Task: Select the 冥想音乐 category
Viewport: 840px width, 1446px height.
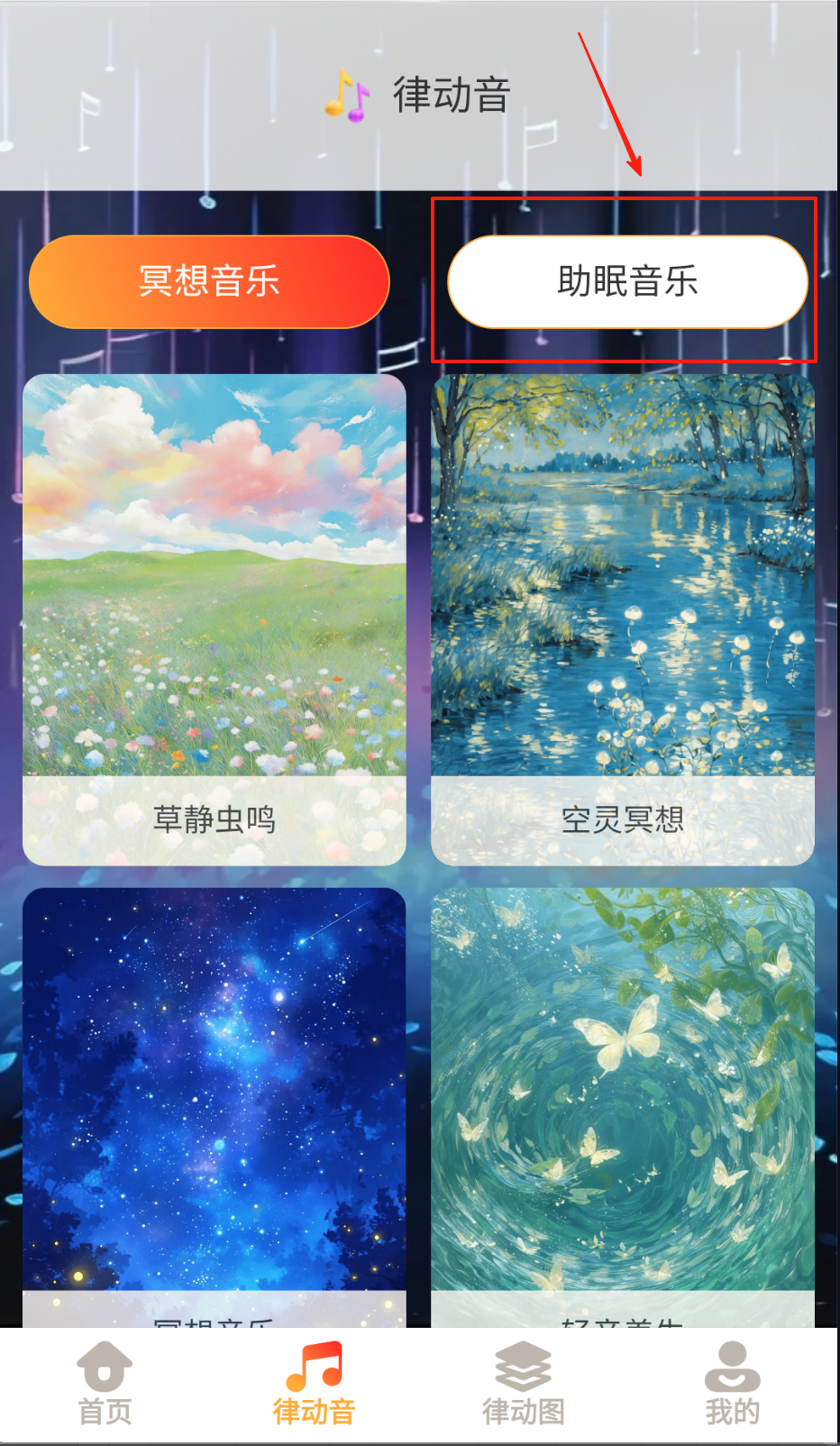Action: click(209, 282)
